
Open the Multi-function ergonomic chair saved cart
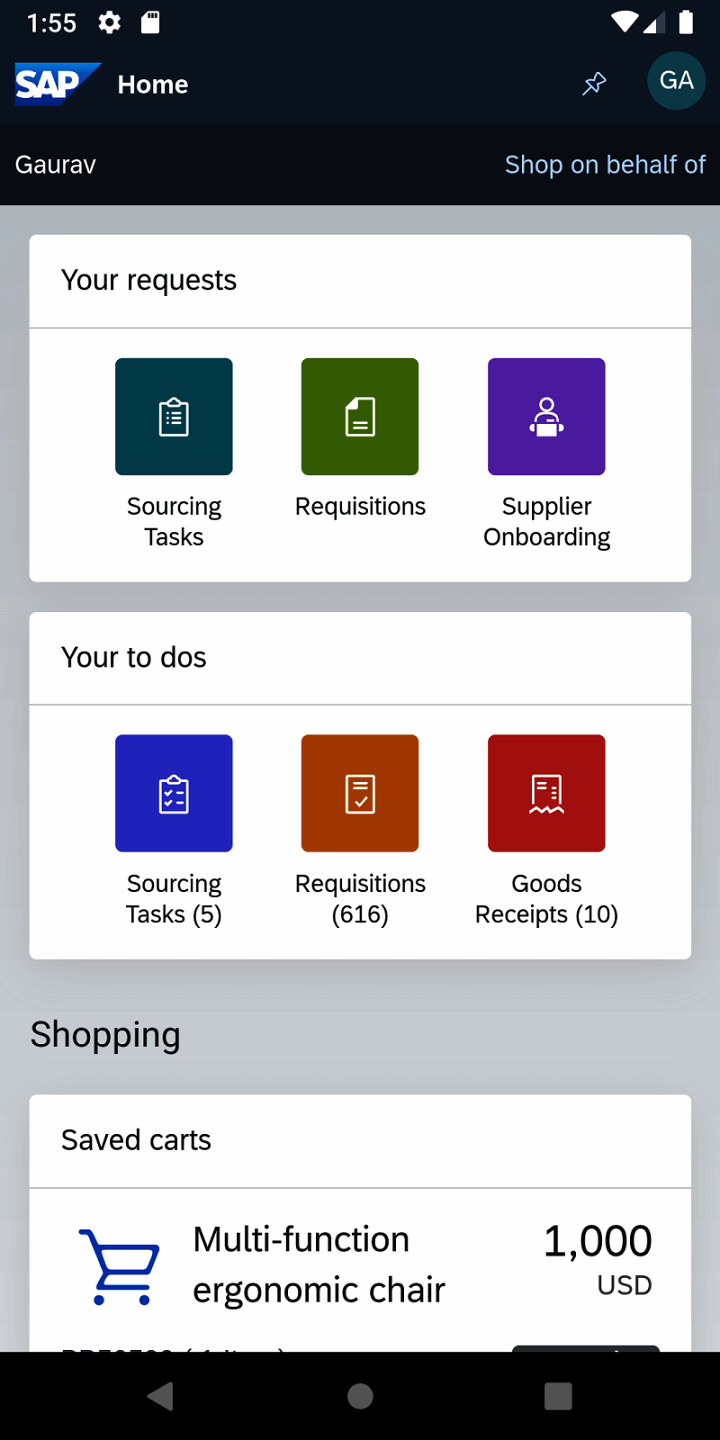[x=318, y=1263]
